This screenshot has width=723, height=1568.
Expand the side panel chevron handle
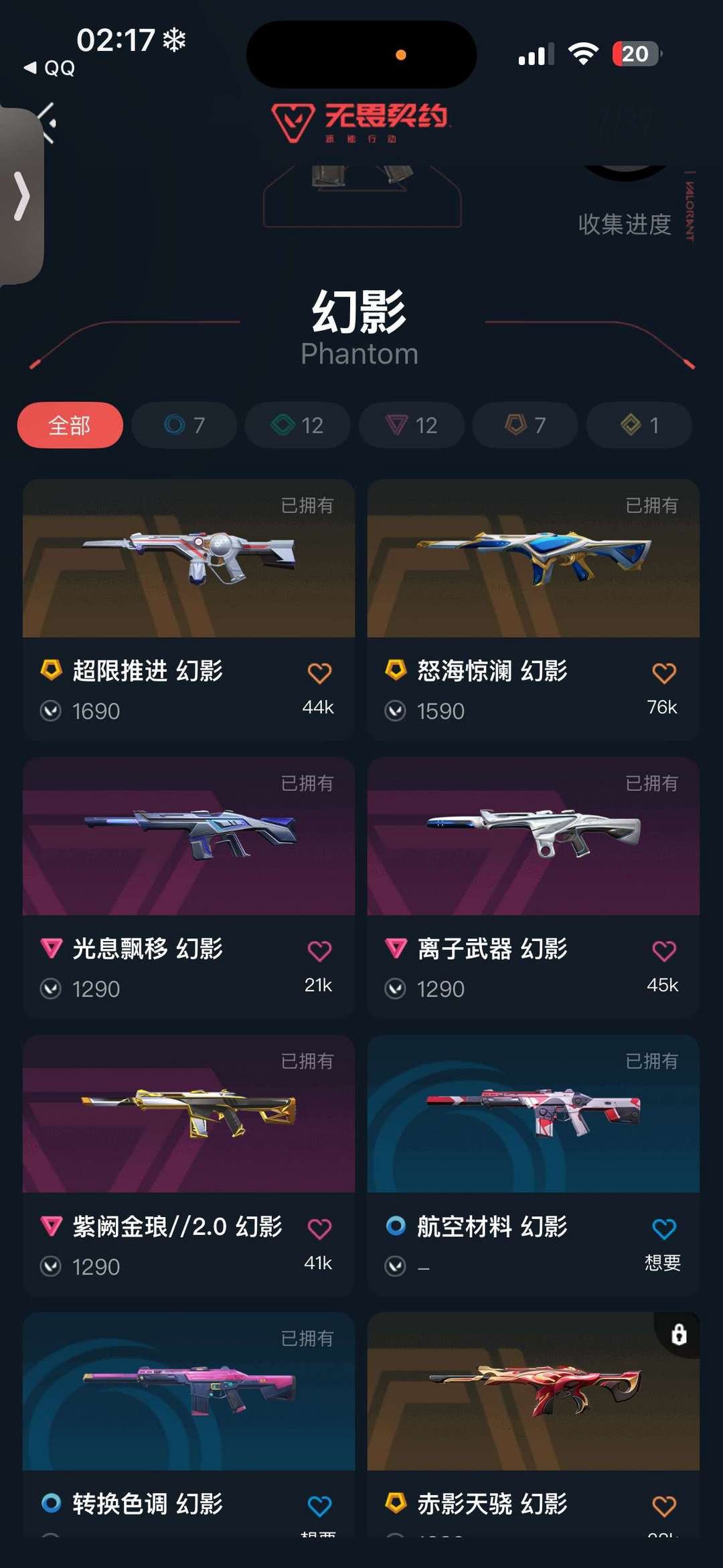22,196
